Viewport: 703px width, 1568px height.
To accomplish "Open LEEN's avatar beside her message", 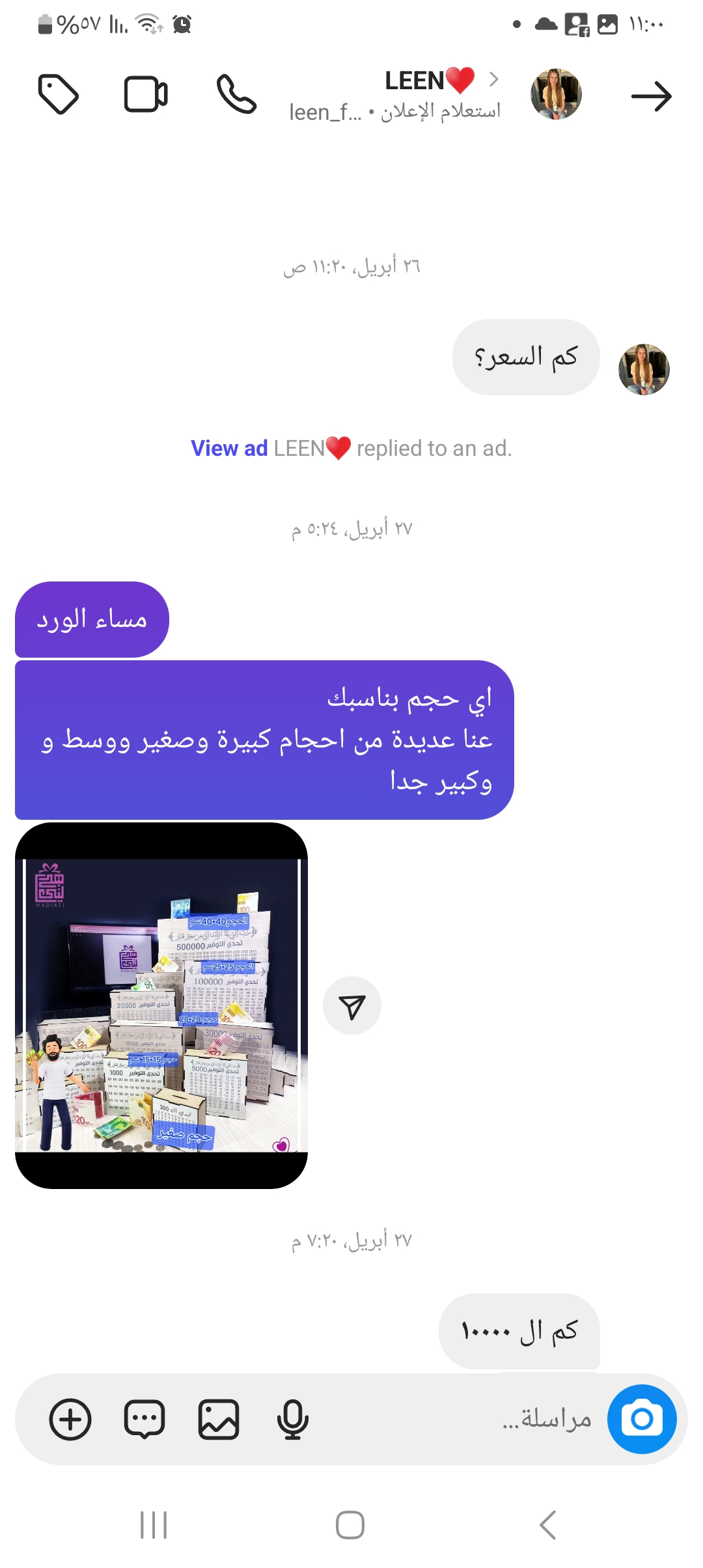I will click(644, 369).
